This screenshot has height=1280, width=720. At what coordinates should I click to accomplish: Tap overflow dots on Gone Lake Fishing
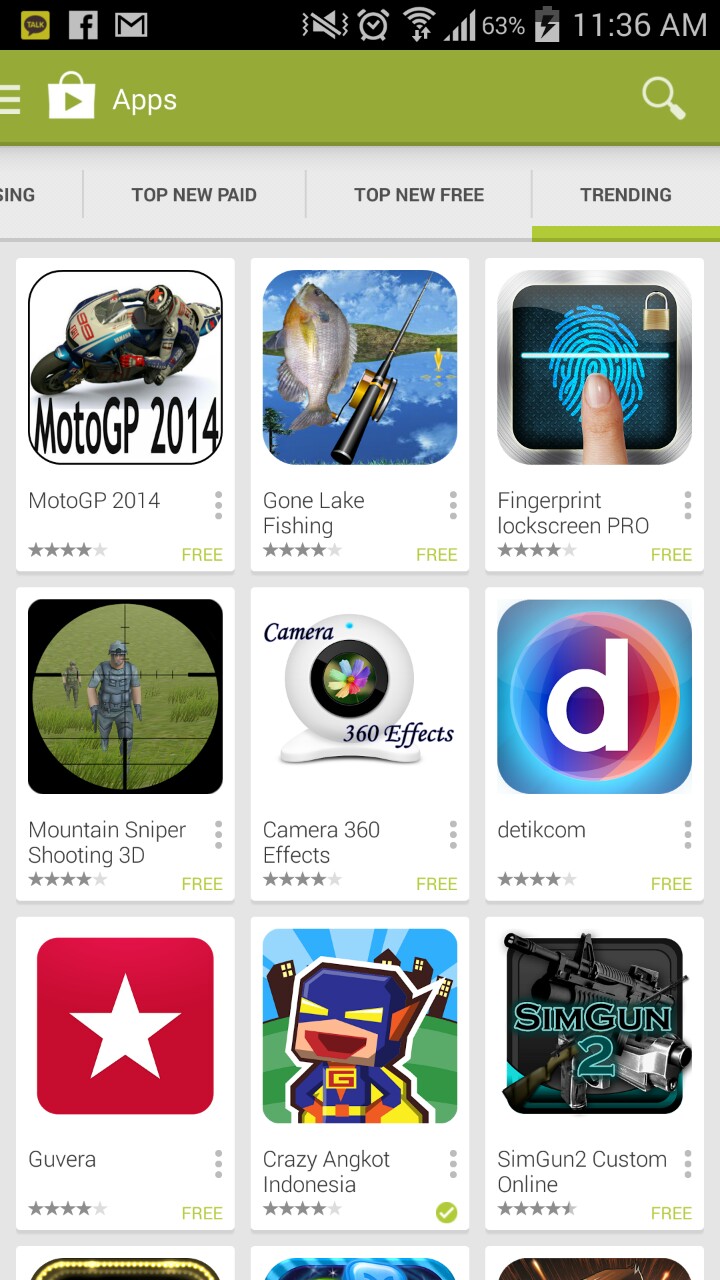click(453, 505)
